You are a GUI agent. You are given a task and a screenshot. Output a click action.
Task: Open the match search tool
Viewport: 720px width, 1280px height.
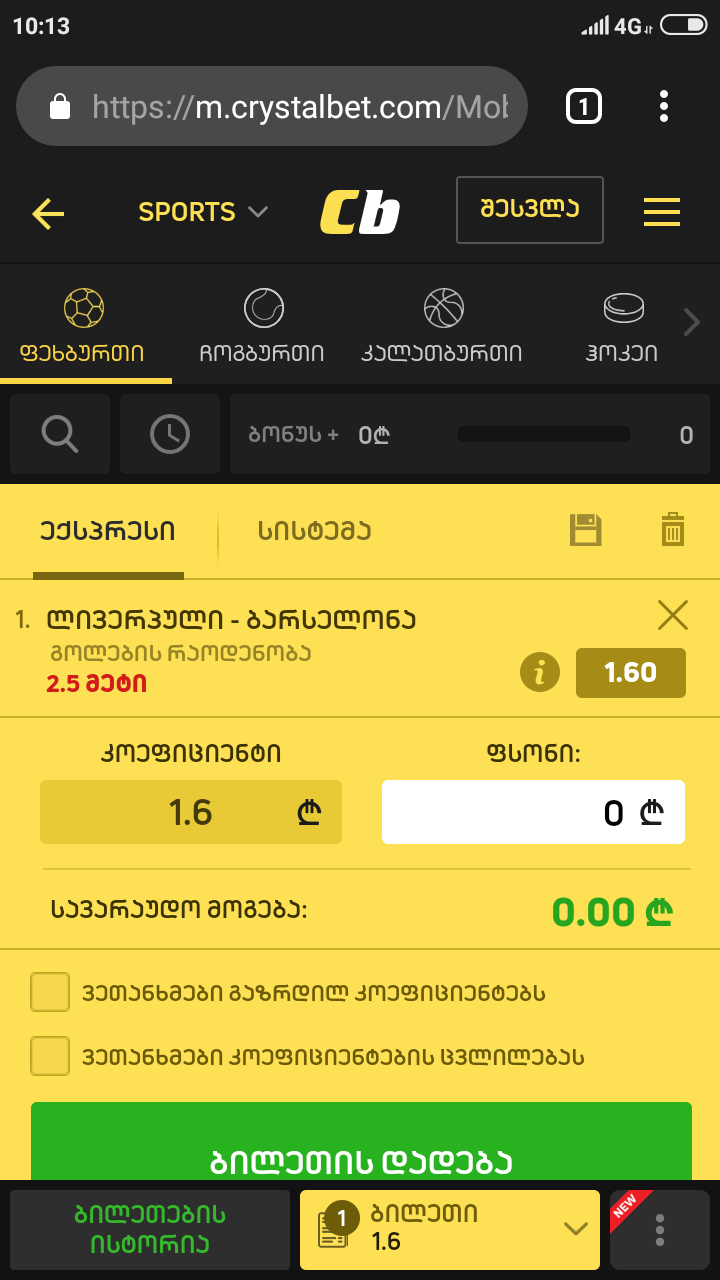pyautogui.click(x=59, y=434)
